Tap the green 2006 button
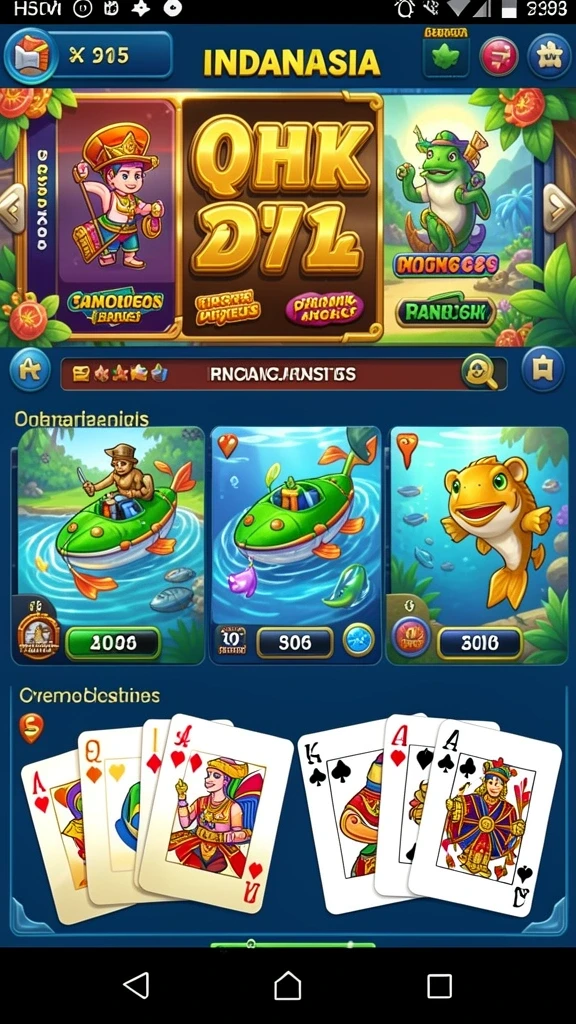The height and width of the screenshot is (1024, 576). click(113, 643)
